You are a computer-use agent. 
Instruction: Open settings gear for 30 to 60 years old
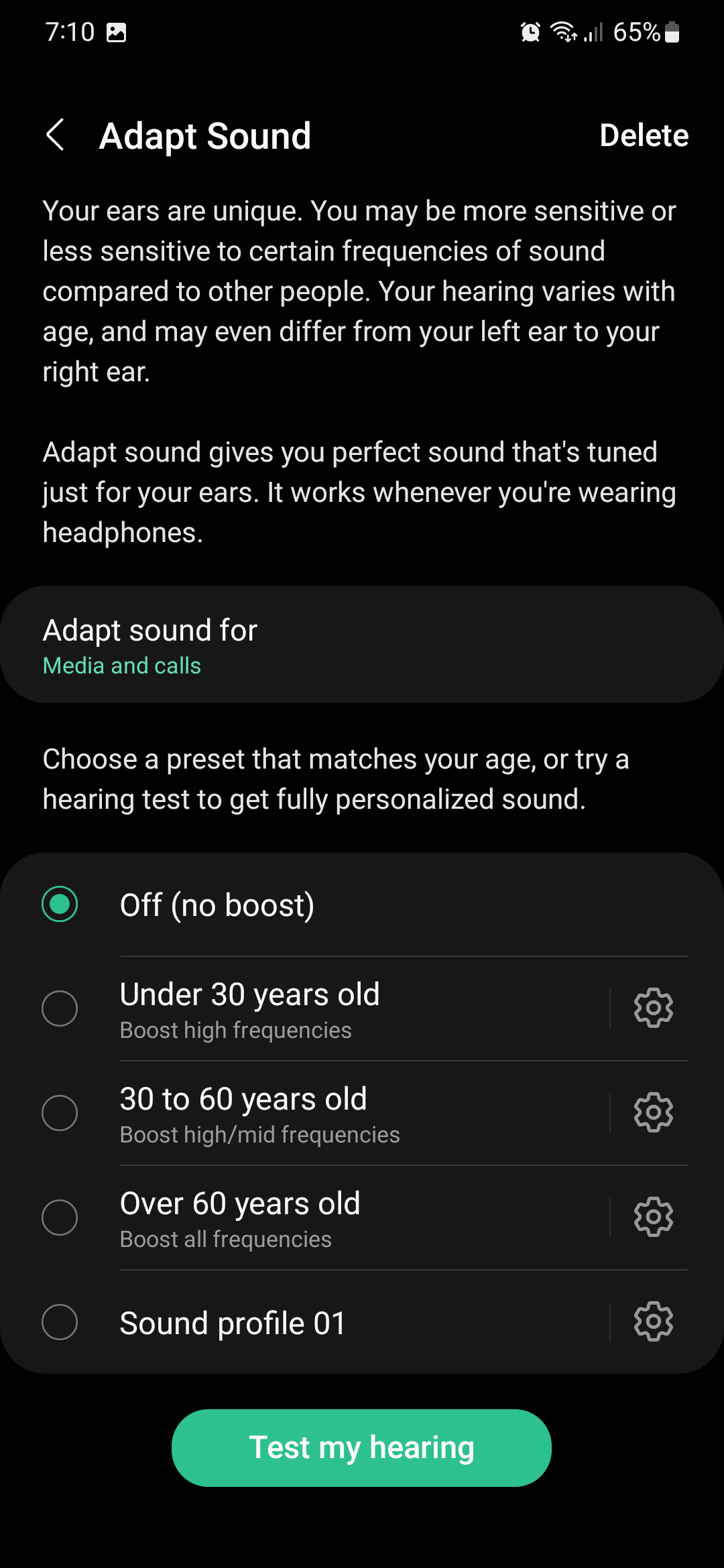(653, 1112)
